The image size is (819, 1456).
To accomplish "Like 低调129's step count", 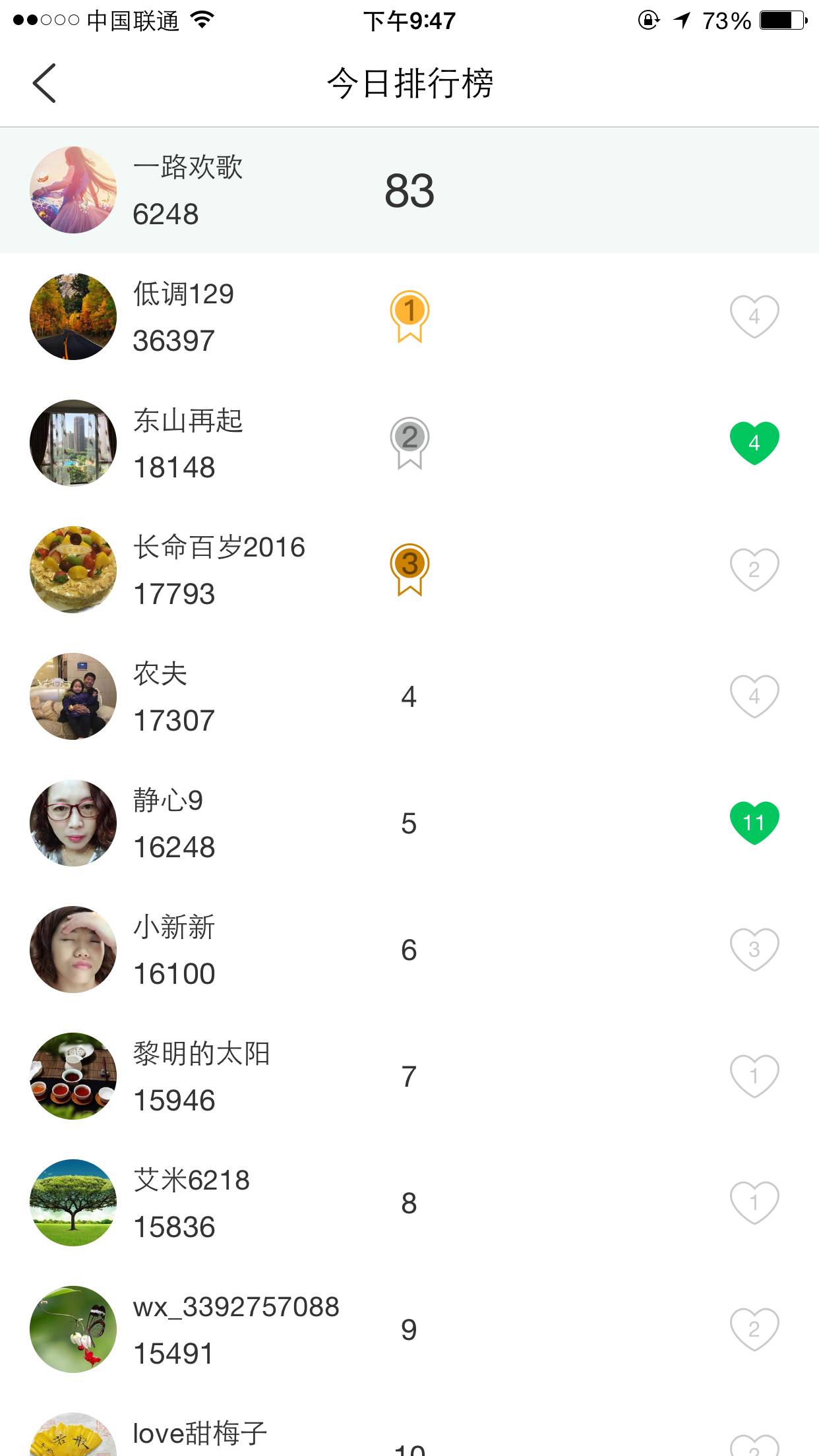I will tap(754, 317).
